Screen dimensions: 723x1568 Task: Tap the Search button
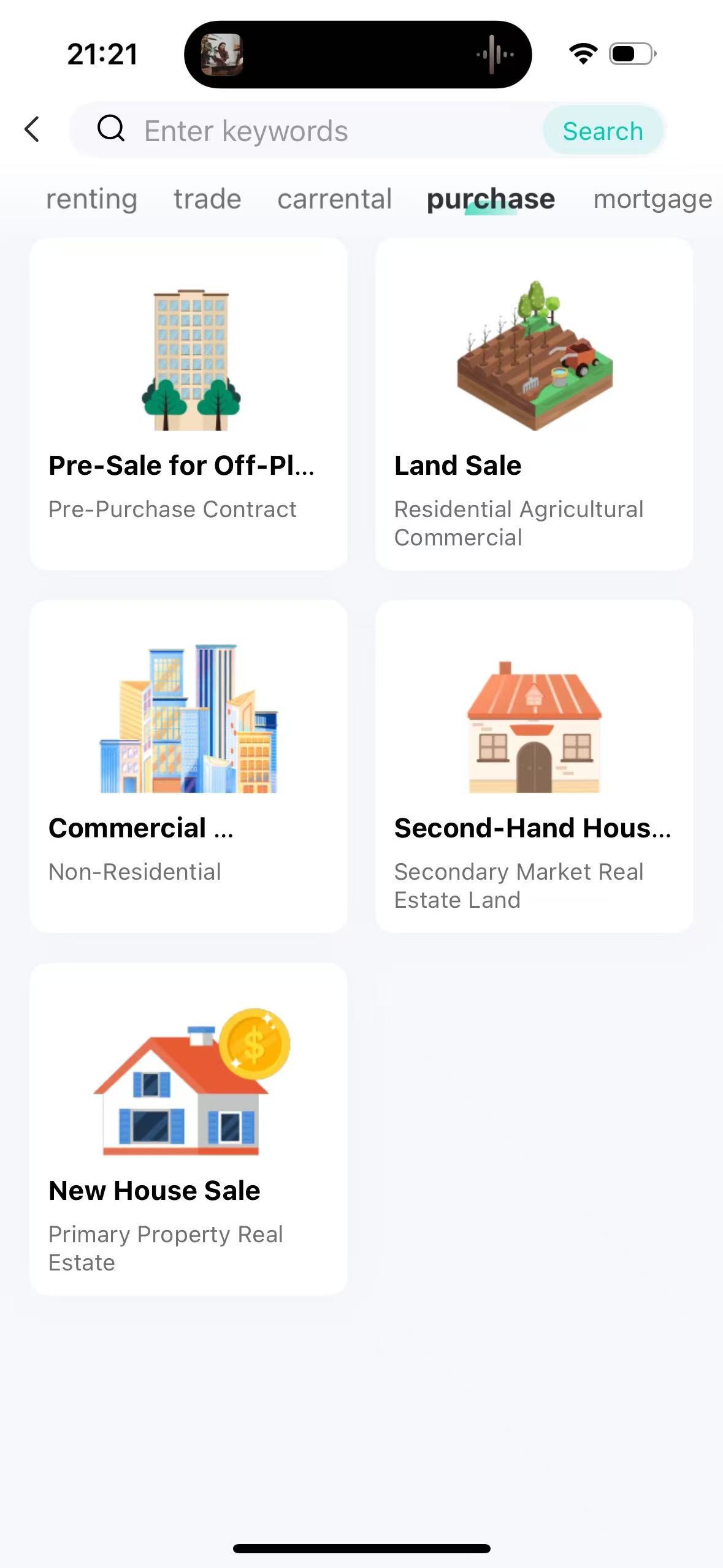tap(602, 131)
